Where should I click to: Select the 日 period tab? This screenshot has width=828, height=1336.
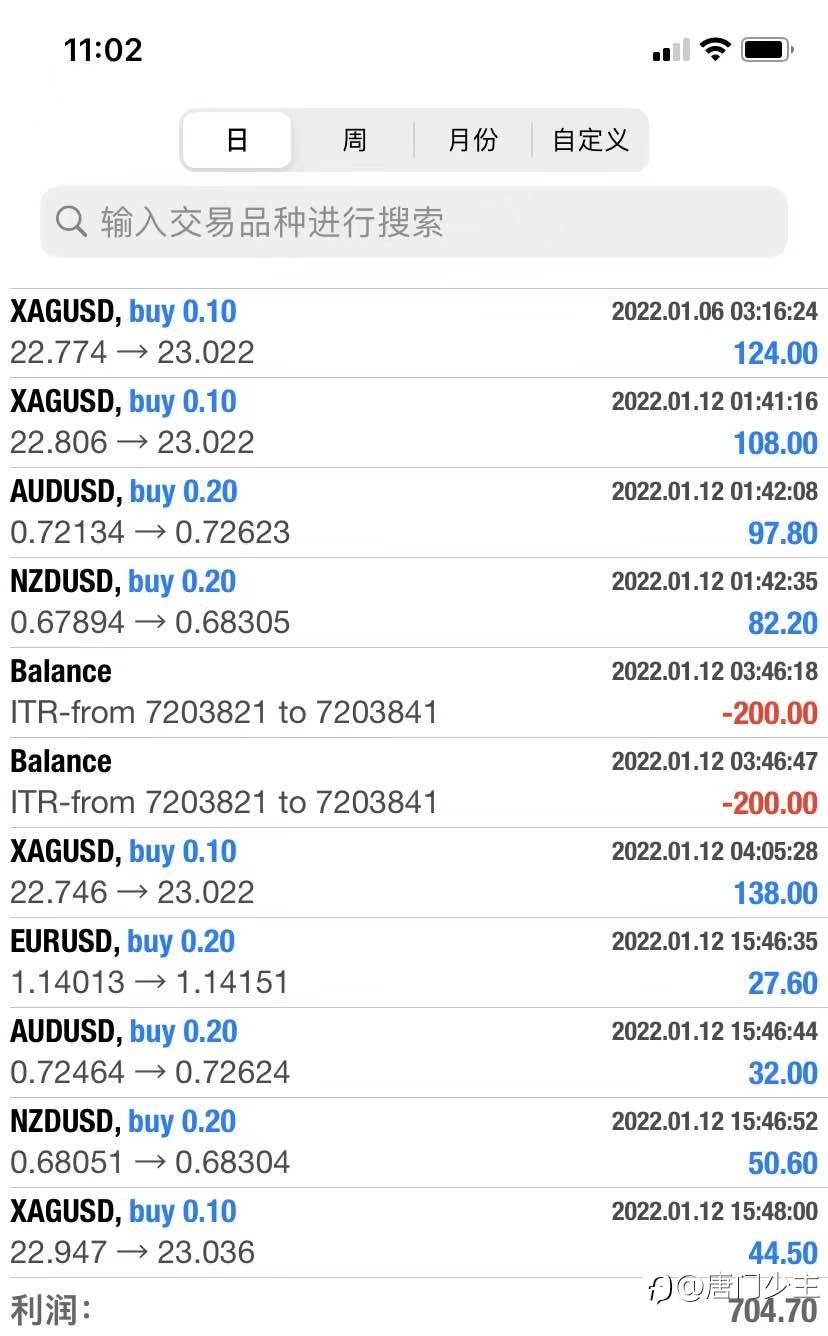[237, 140]
